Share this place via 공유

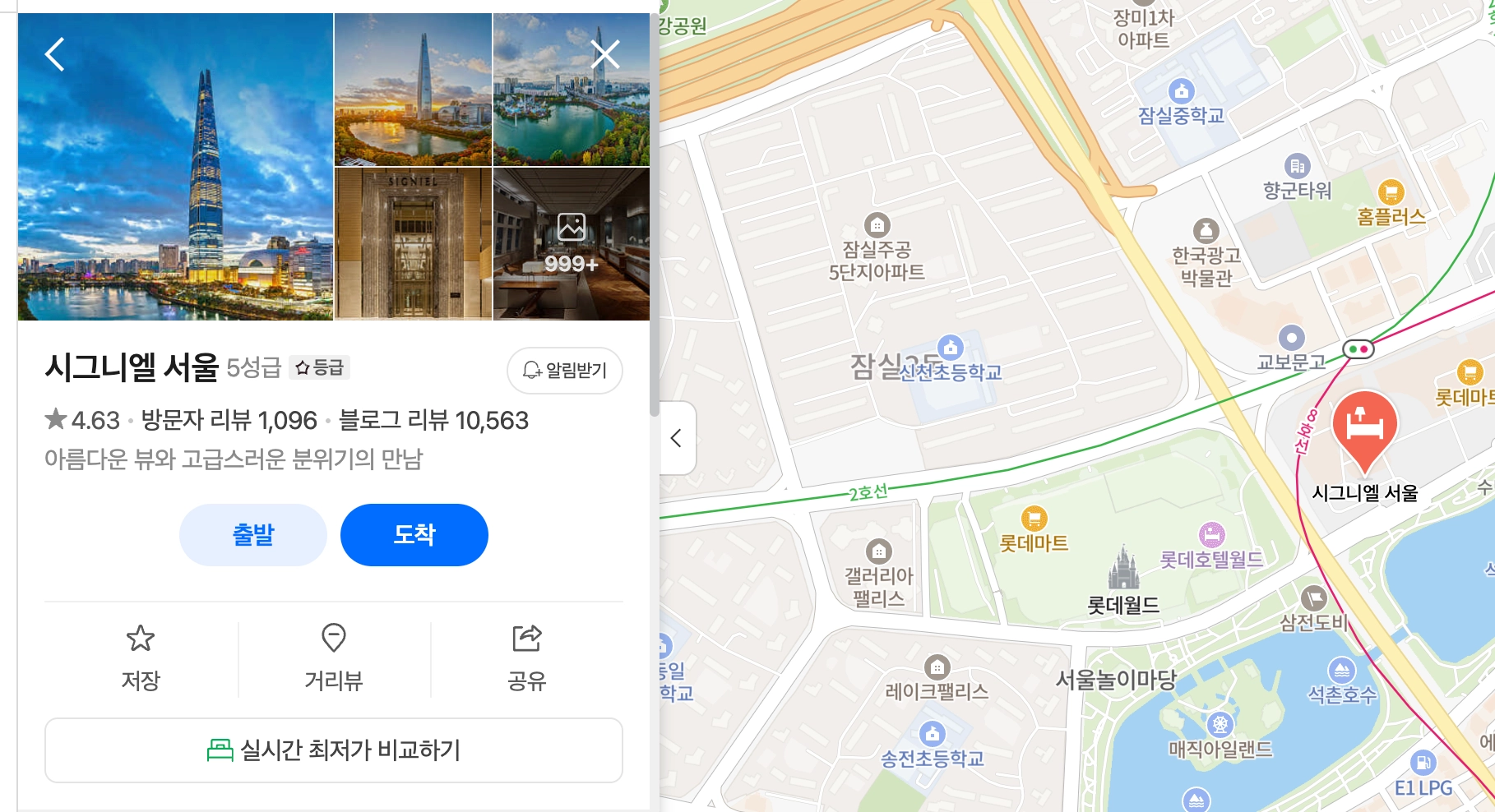pos(526,657)
